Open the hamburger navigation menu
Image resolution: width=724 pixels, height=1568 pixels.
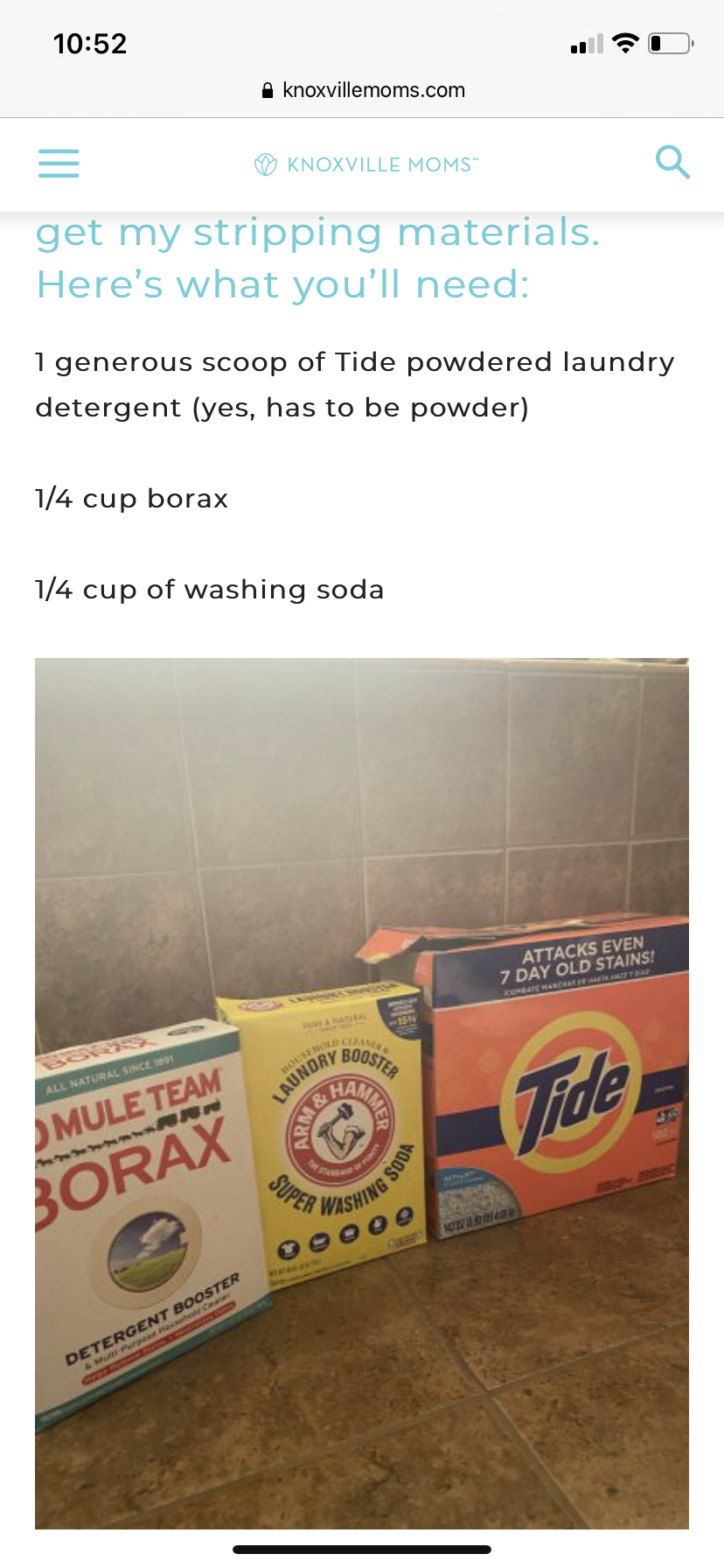point(59,164)
